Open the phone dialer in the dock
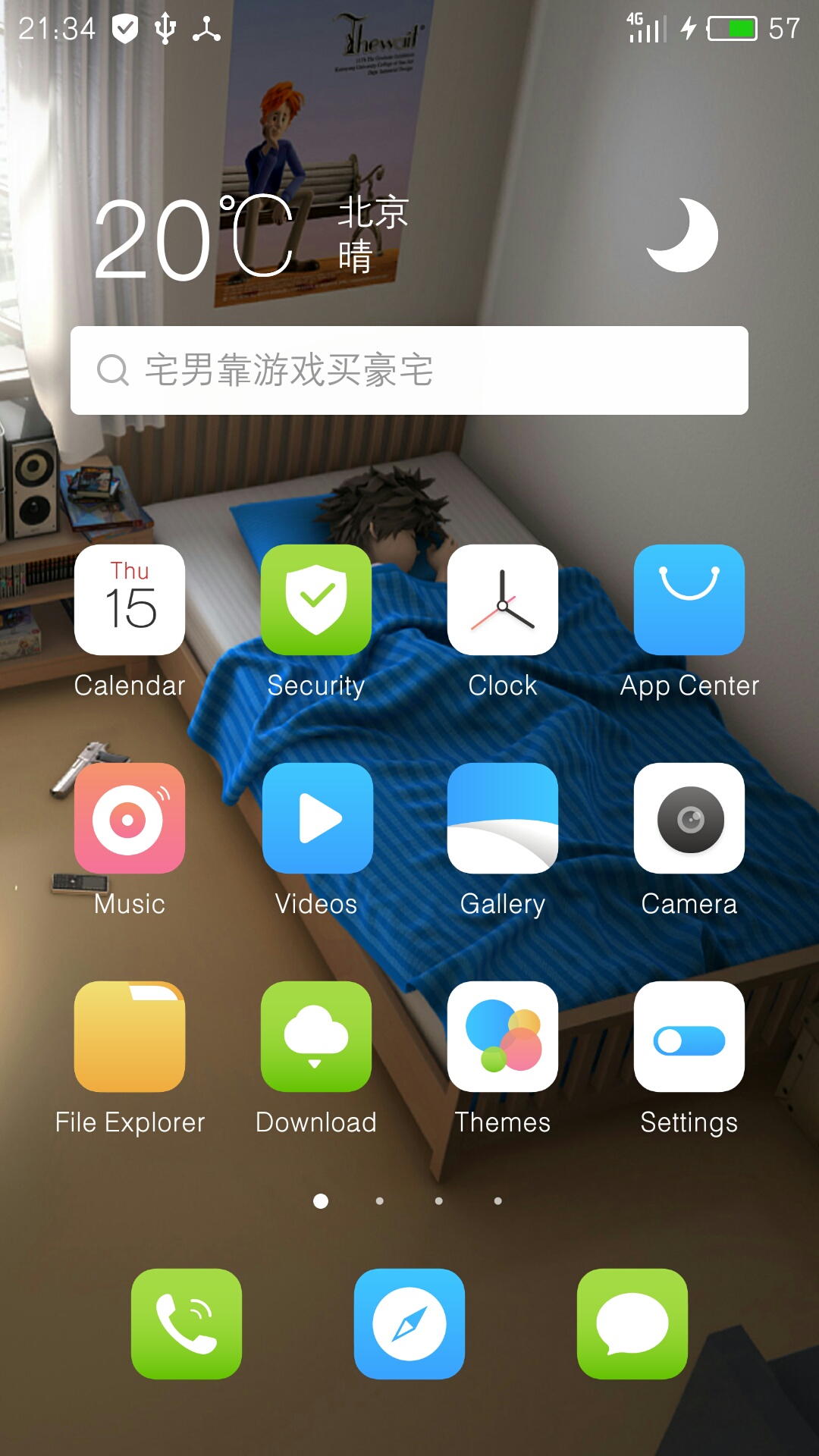The image size is (819, 1456). (x=187, y=1324)
